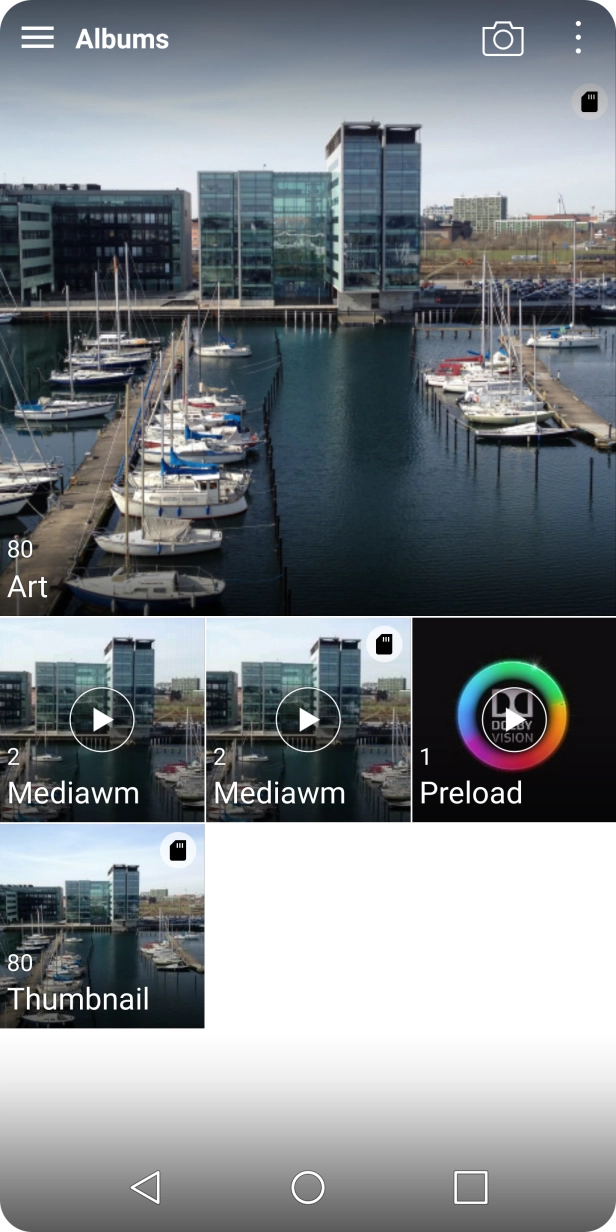Open the overflow menu
This screenshot has height=1232, width=616.
pyautogui.click(x=578, y=38)
